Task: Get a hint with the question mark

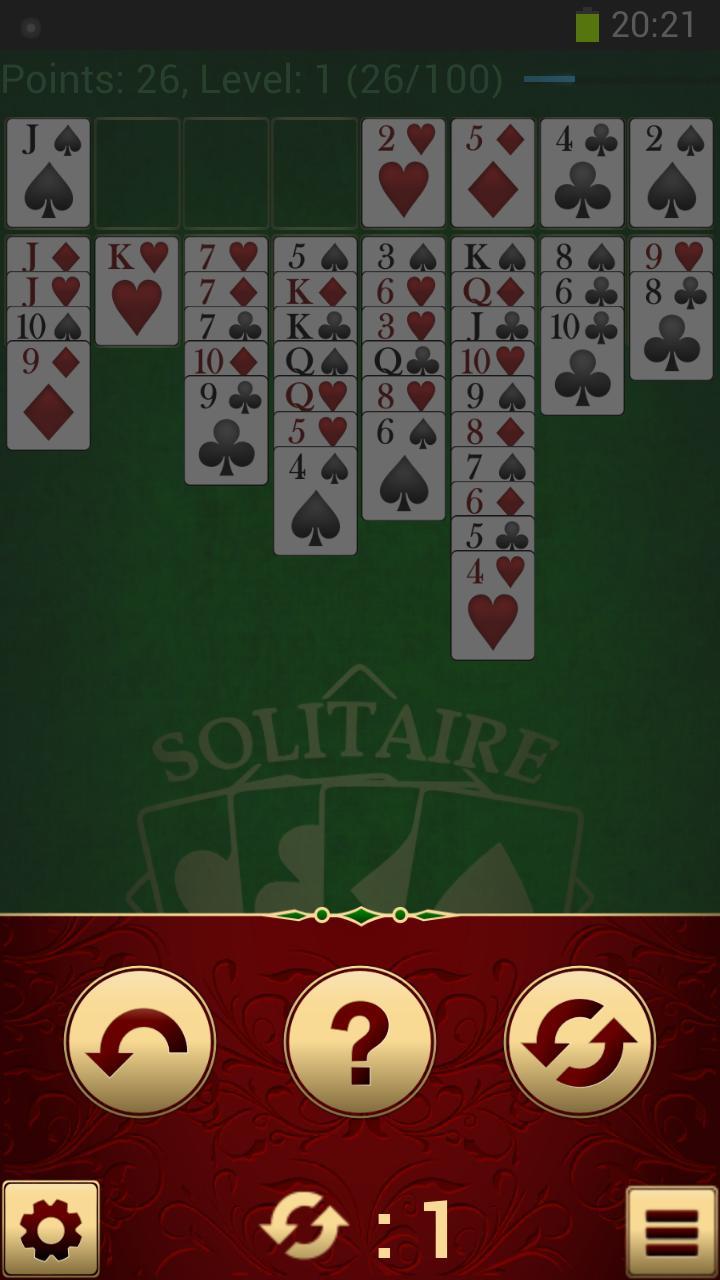Action: 360,1041
